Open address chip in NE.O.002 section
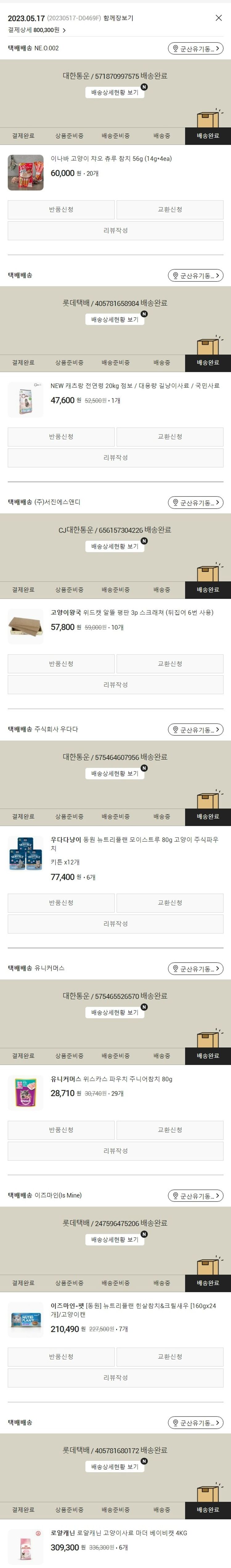The width and height of the screenshot is (231, 1568). 195,49
